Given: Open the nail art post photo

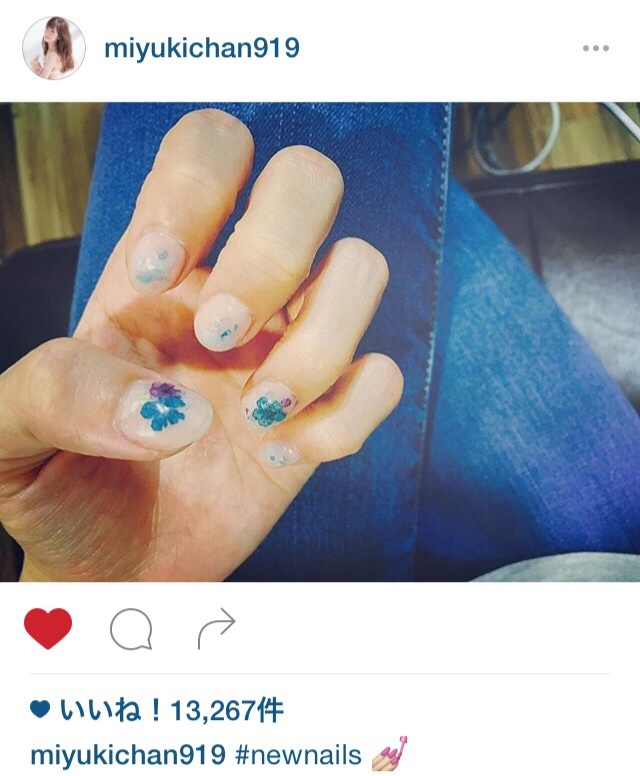Looking at the screenshot, I should point(320,341).
